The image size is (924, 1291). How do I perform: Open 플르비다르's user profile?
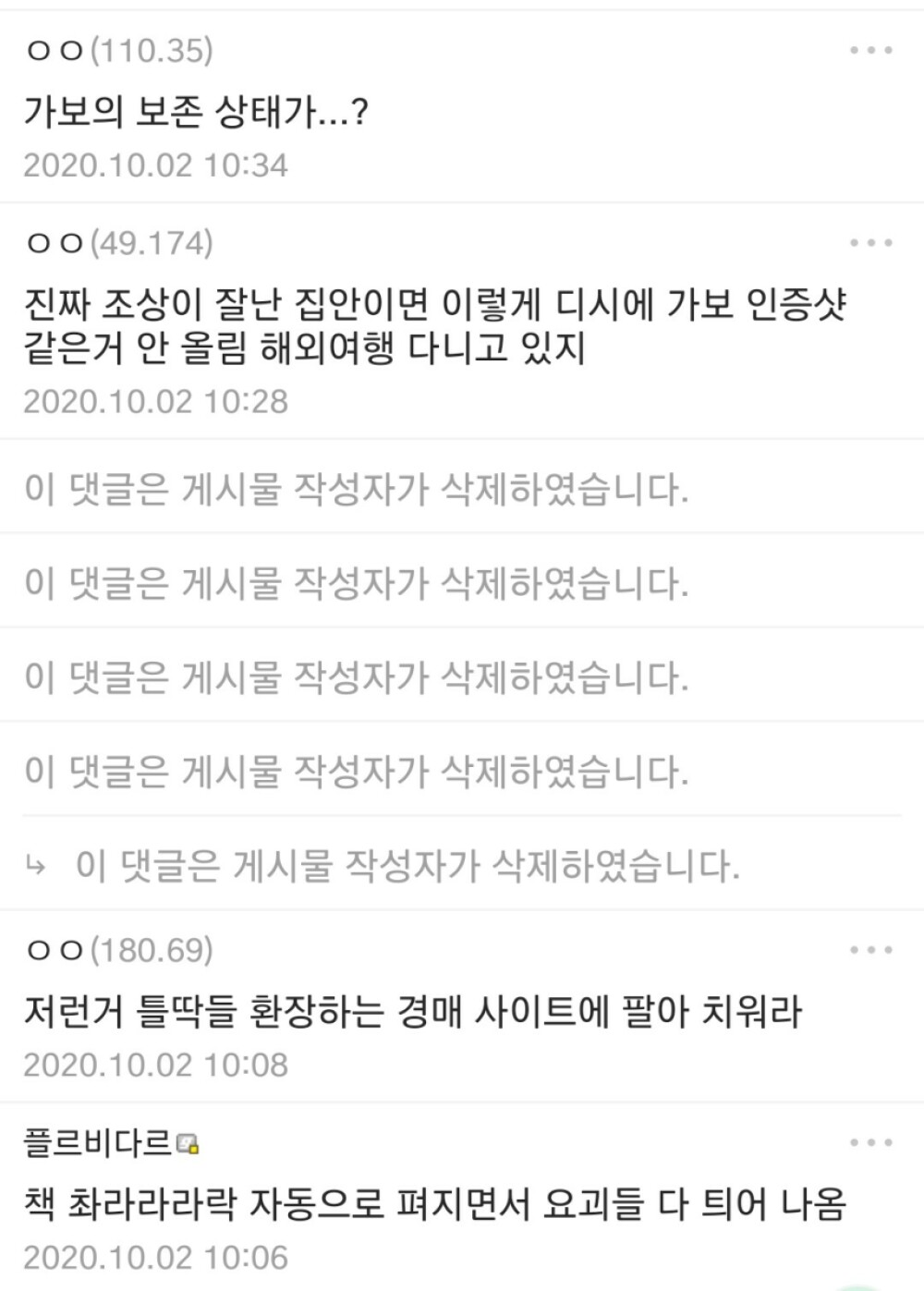(x=98, y=1143)
